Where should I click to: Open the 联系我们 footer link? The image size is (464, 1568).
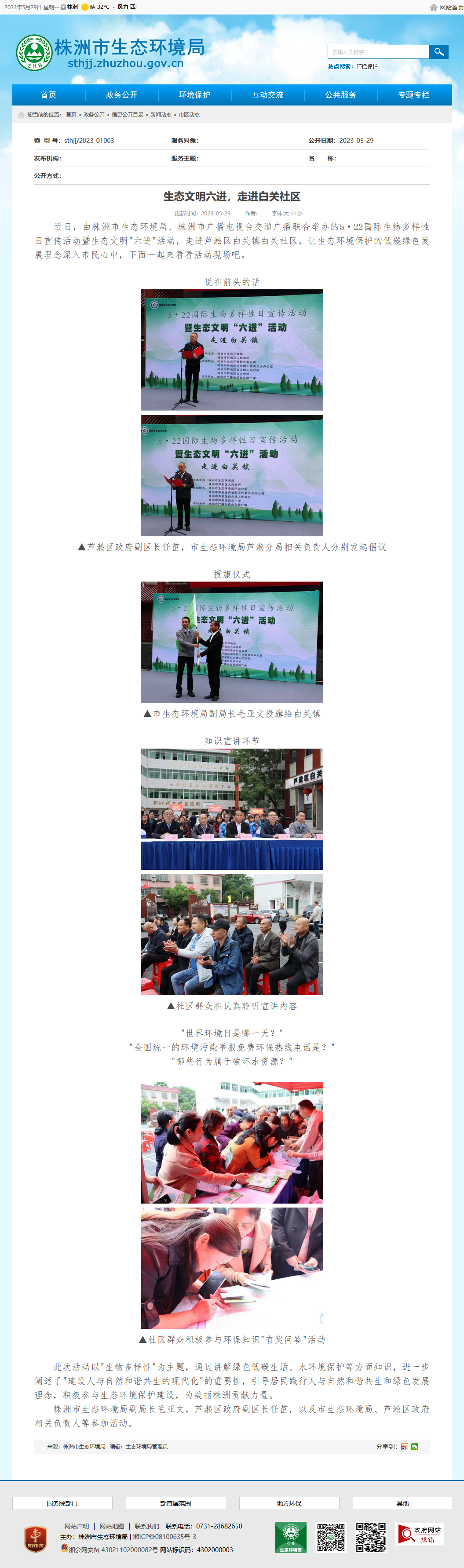[147, 1526]
